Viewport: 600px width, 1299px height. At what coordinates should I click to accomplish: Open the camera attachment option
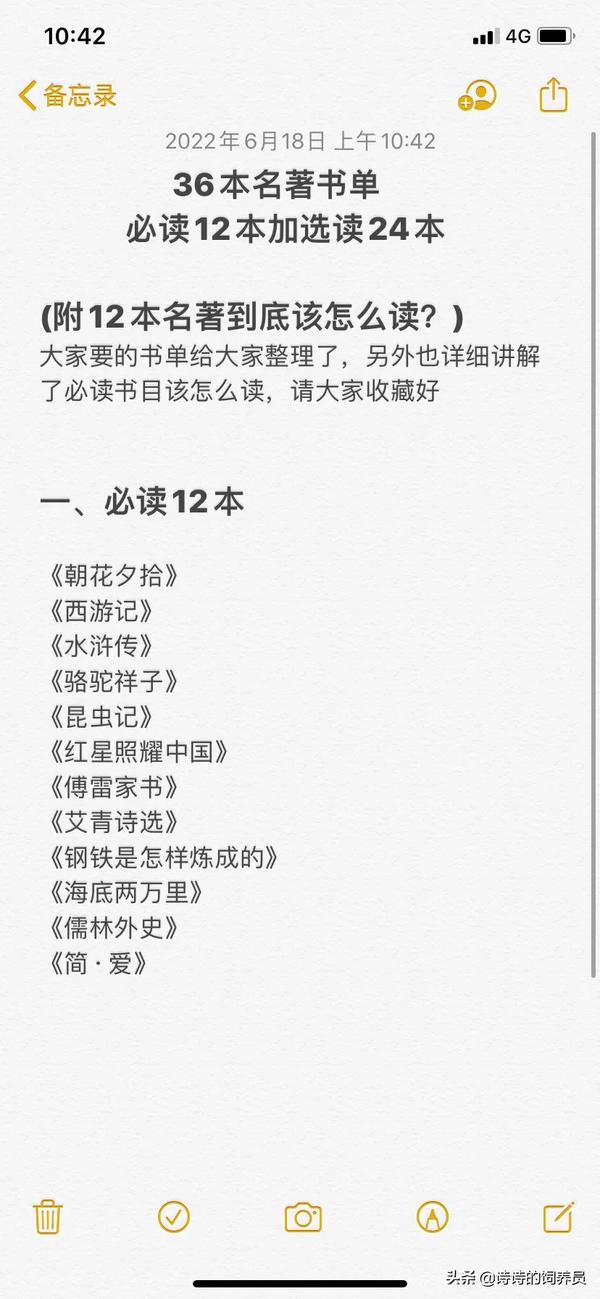pos(303,1217)
